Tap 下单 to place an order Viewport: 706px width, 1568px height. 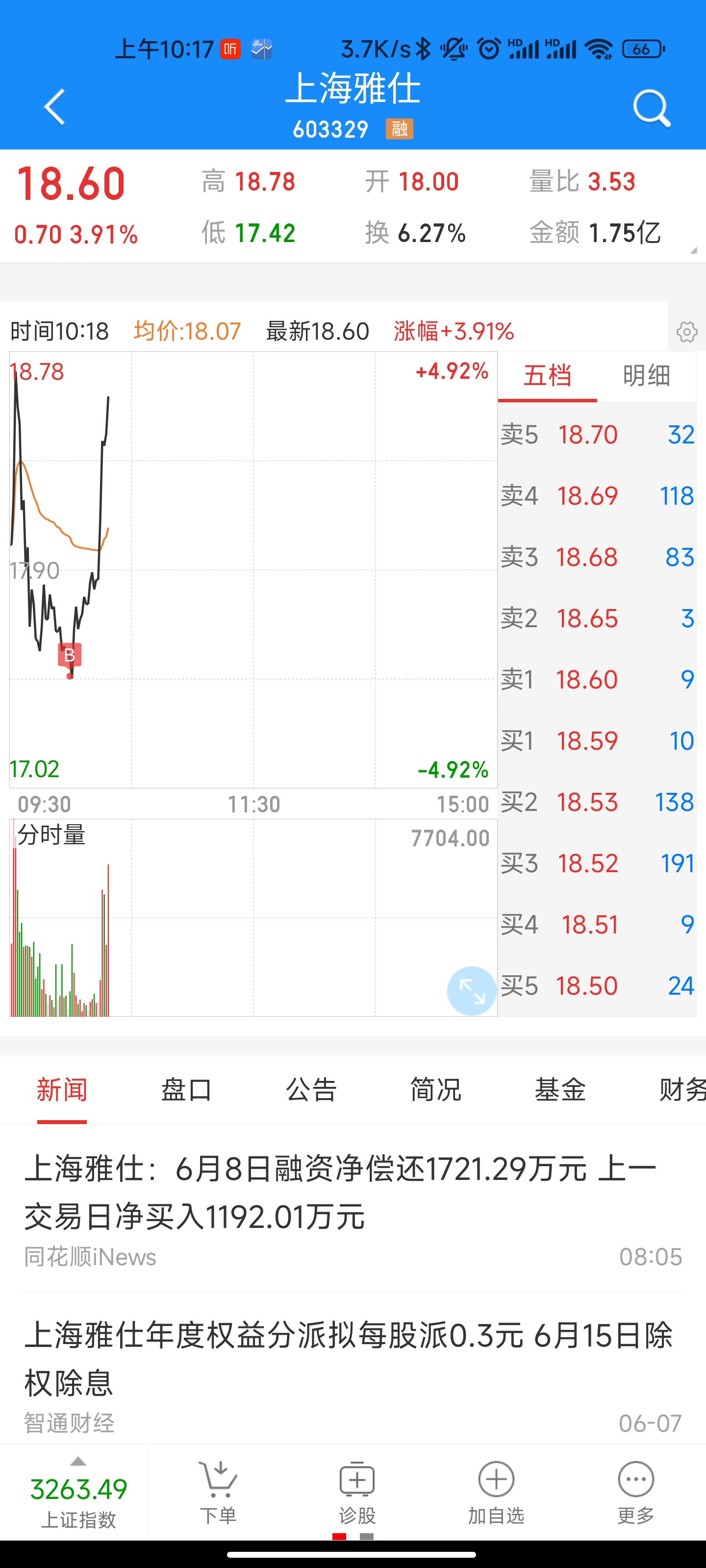click(x=218, y=1492)
